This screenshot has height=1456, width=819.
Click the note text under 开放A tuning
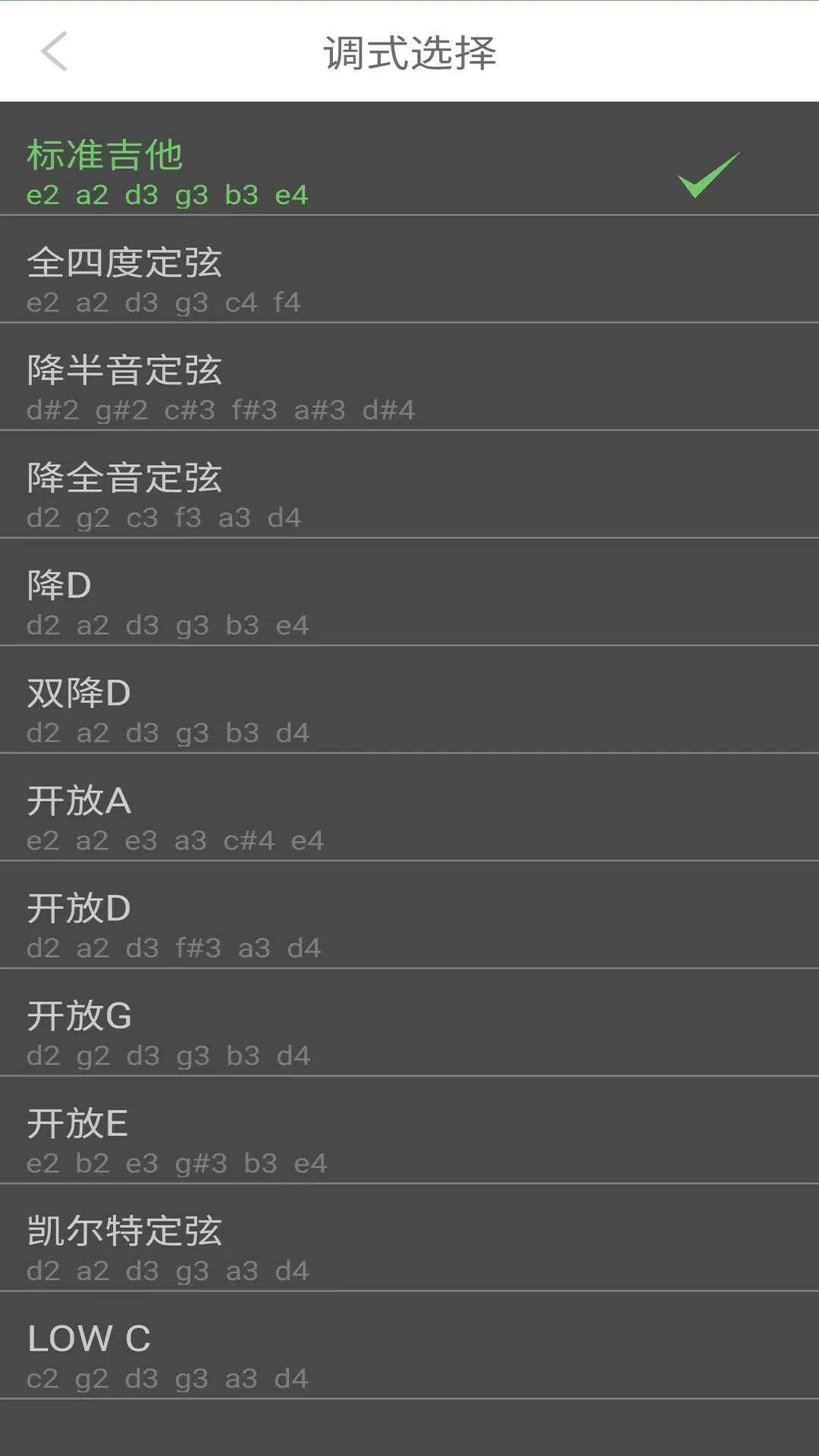(174, 839)
